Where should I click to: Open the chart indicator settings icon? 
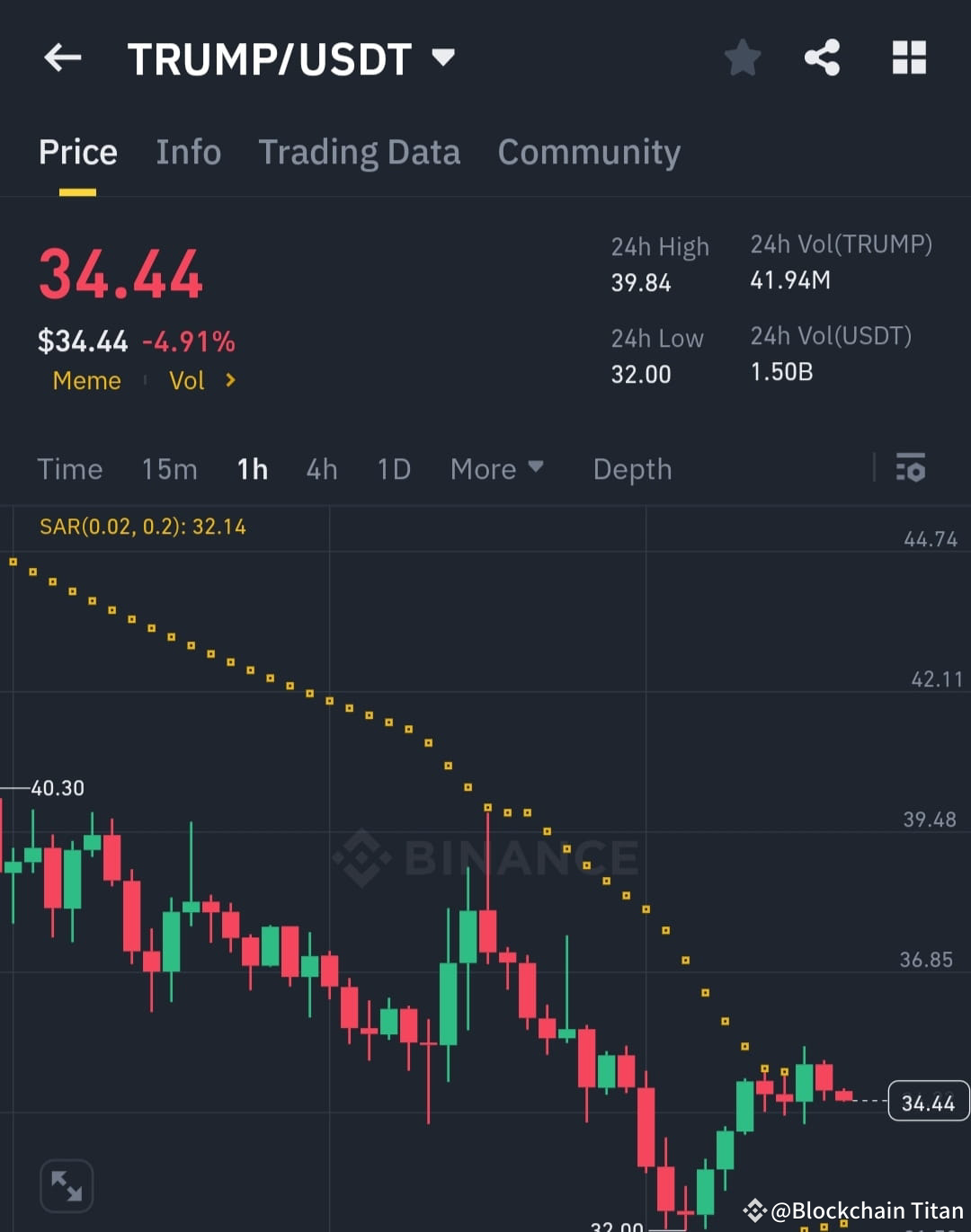[911, 468]
